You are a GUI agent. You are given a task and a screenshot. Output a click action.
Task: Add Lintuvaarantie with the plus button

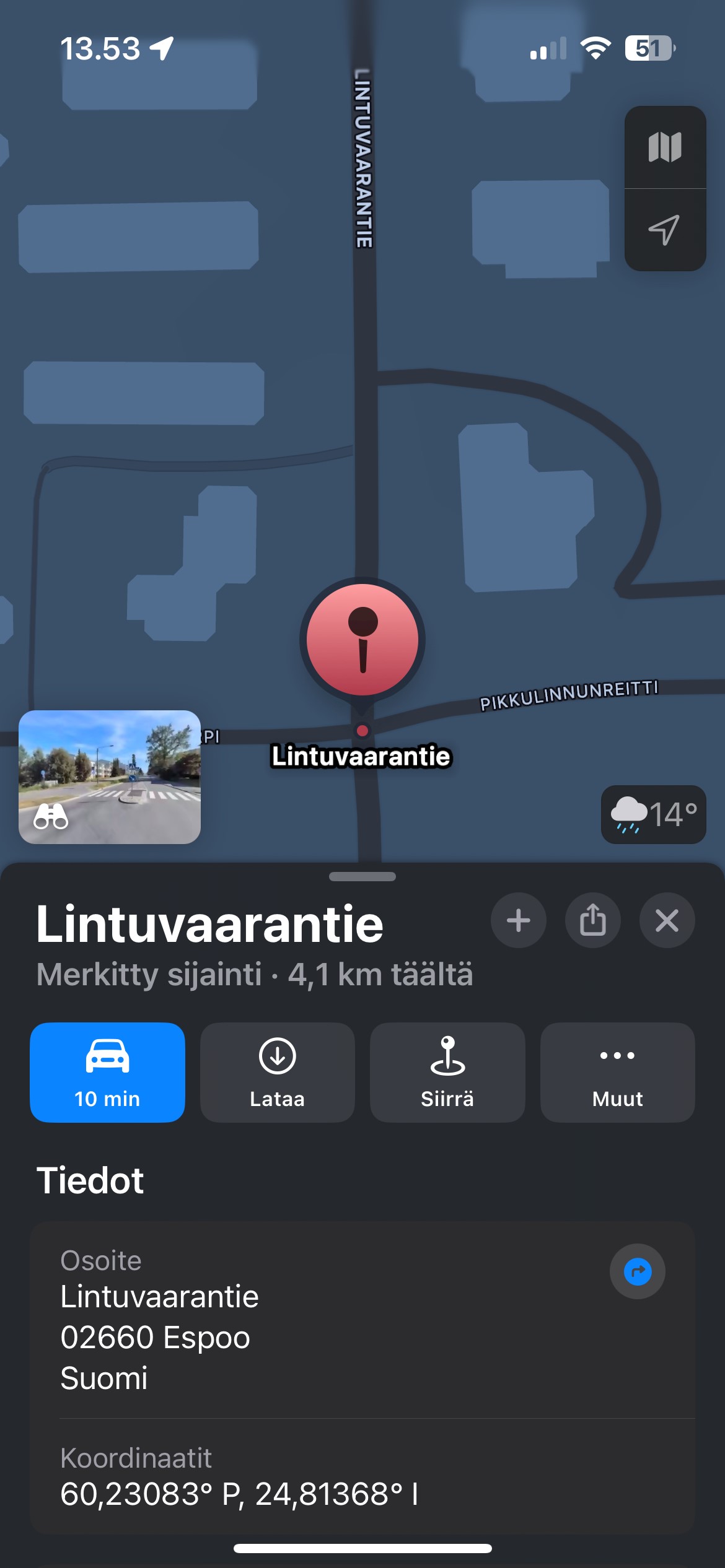(x=519, y=921)
